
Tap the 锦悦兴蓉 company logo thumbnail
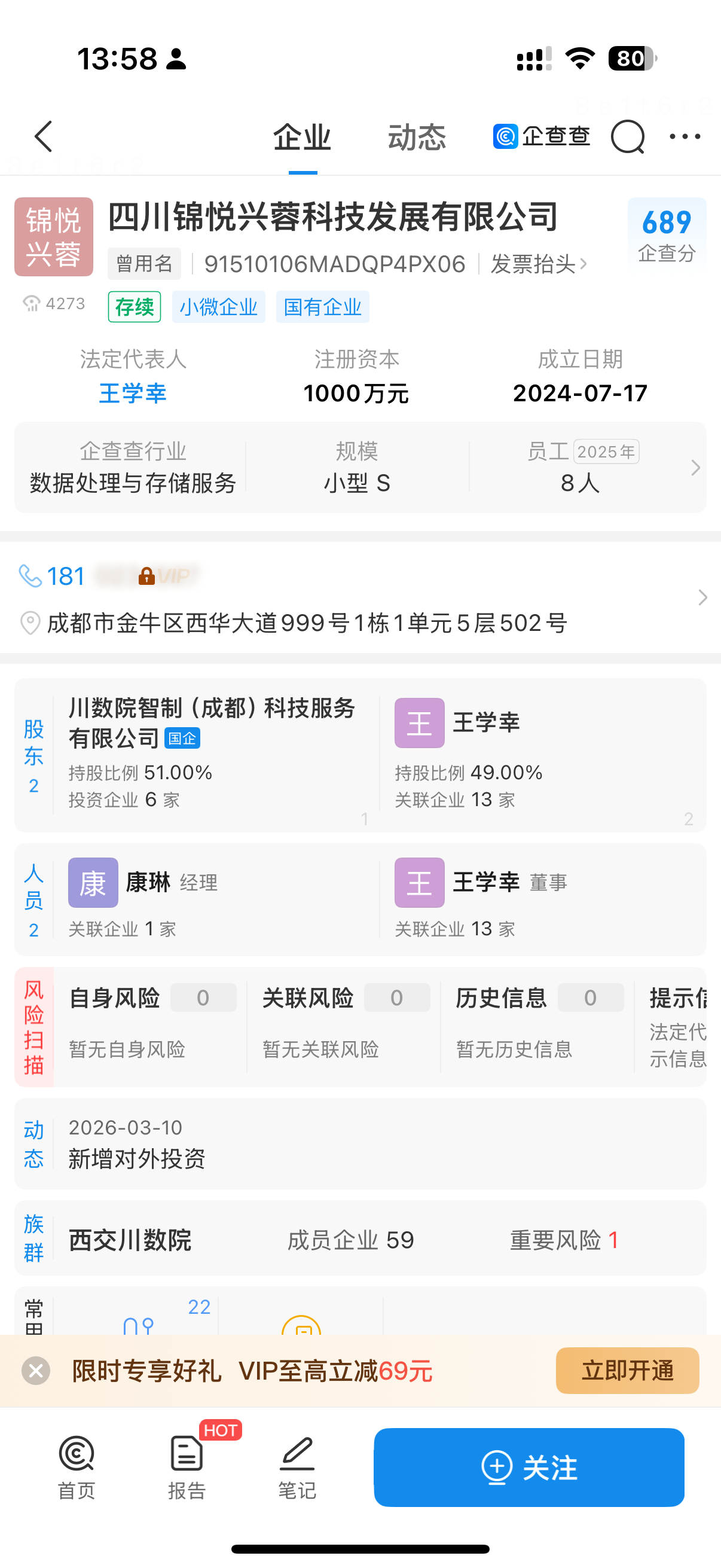(x=53, y=236)
